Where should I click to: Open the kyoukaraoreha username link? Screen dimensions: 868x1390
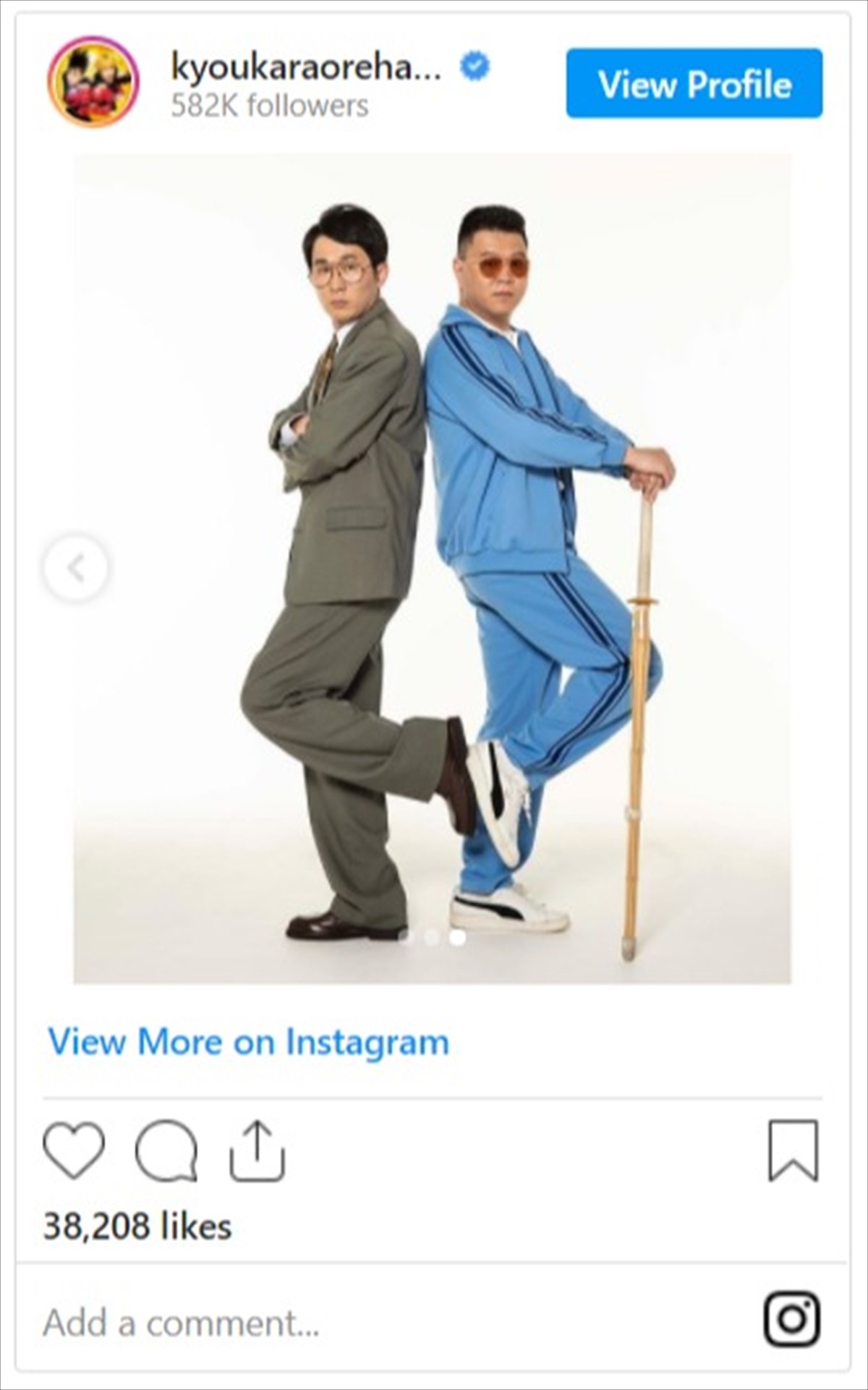tap(306, 68)
